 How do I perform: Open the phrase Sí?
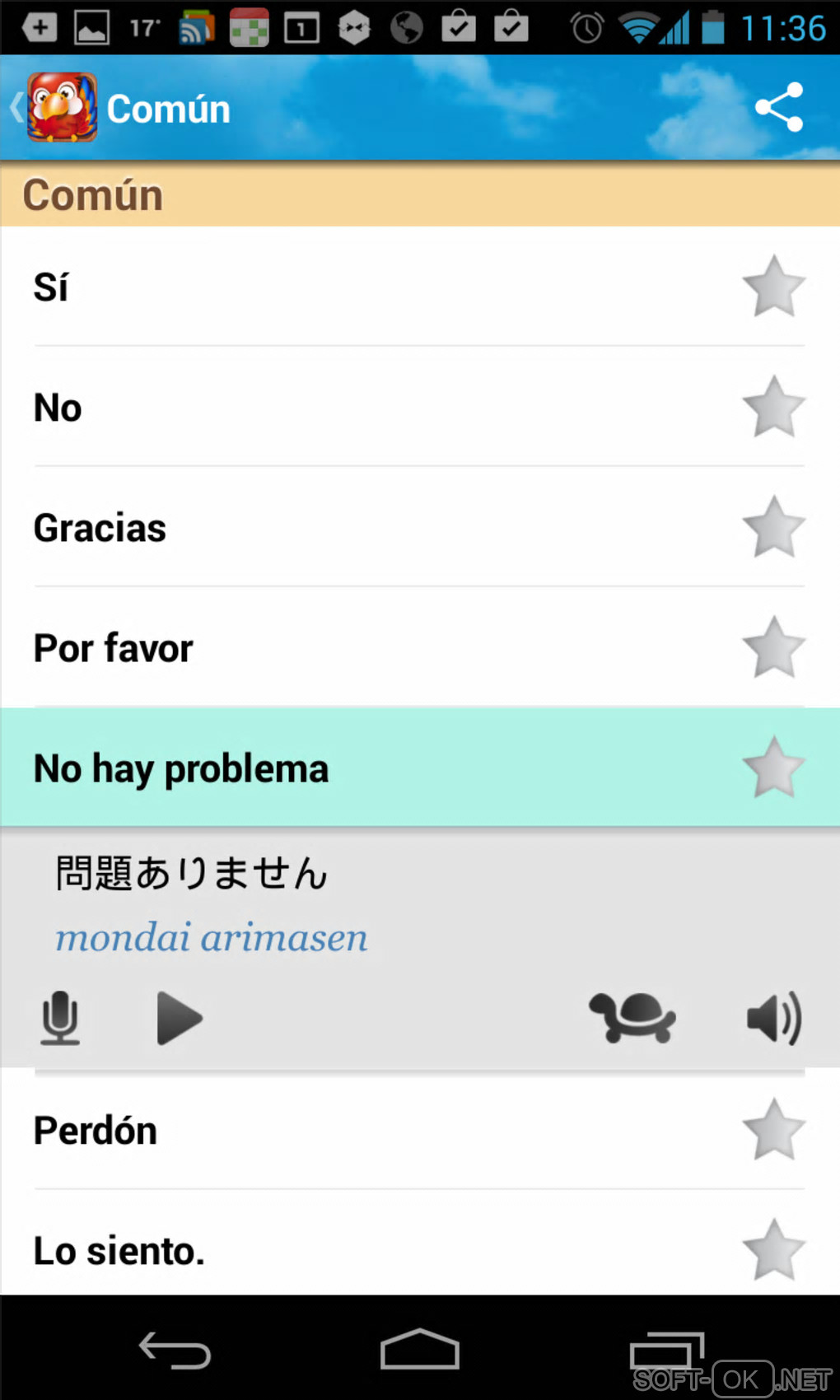(329, 287)
